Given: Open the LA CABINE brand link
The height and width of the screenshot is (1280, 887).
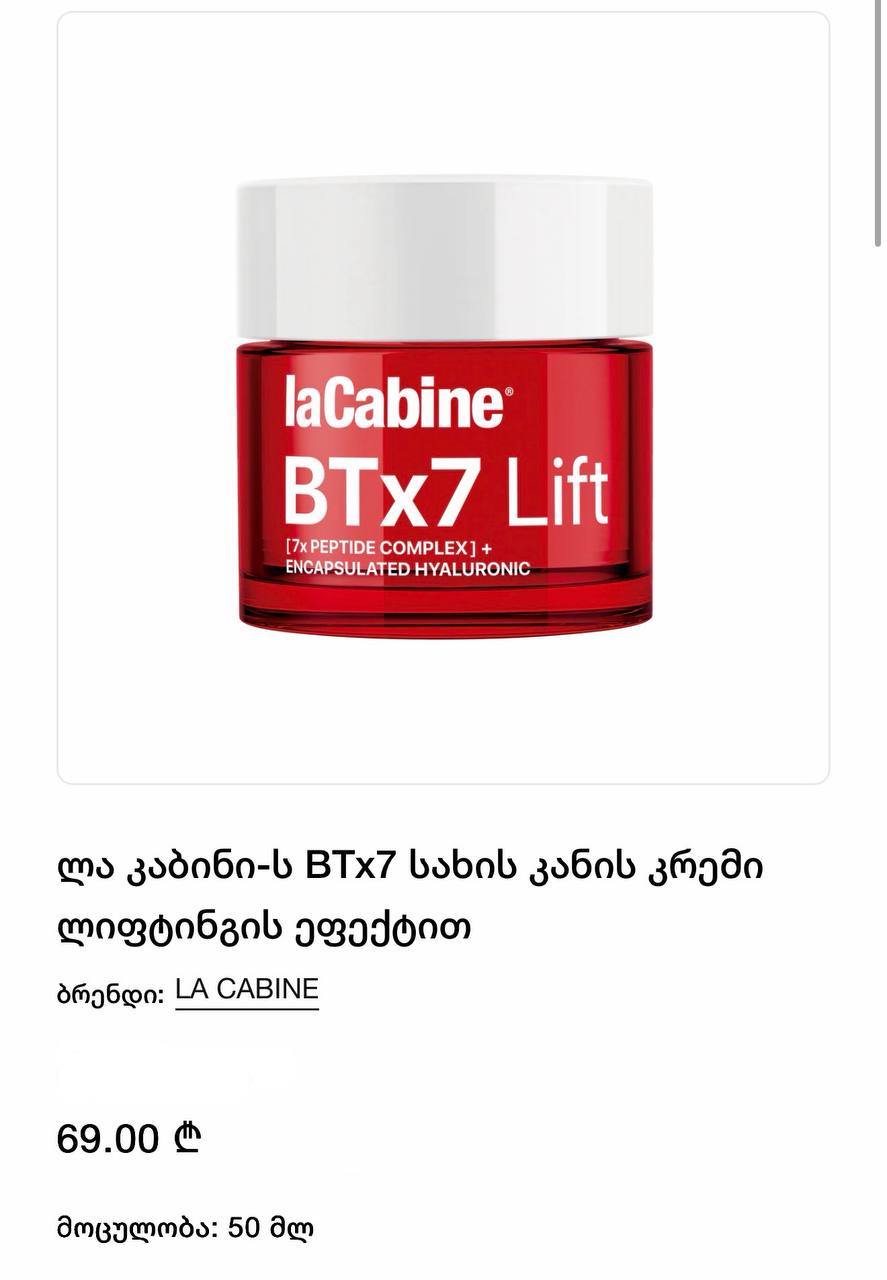Looking at the screenshot, I should pos(246,990).
